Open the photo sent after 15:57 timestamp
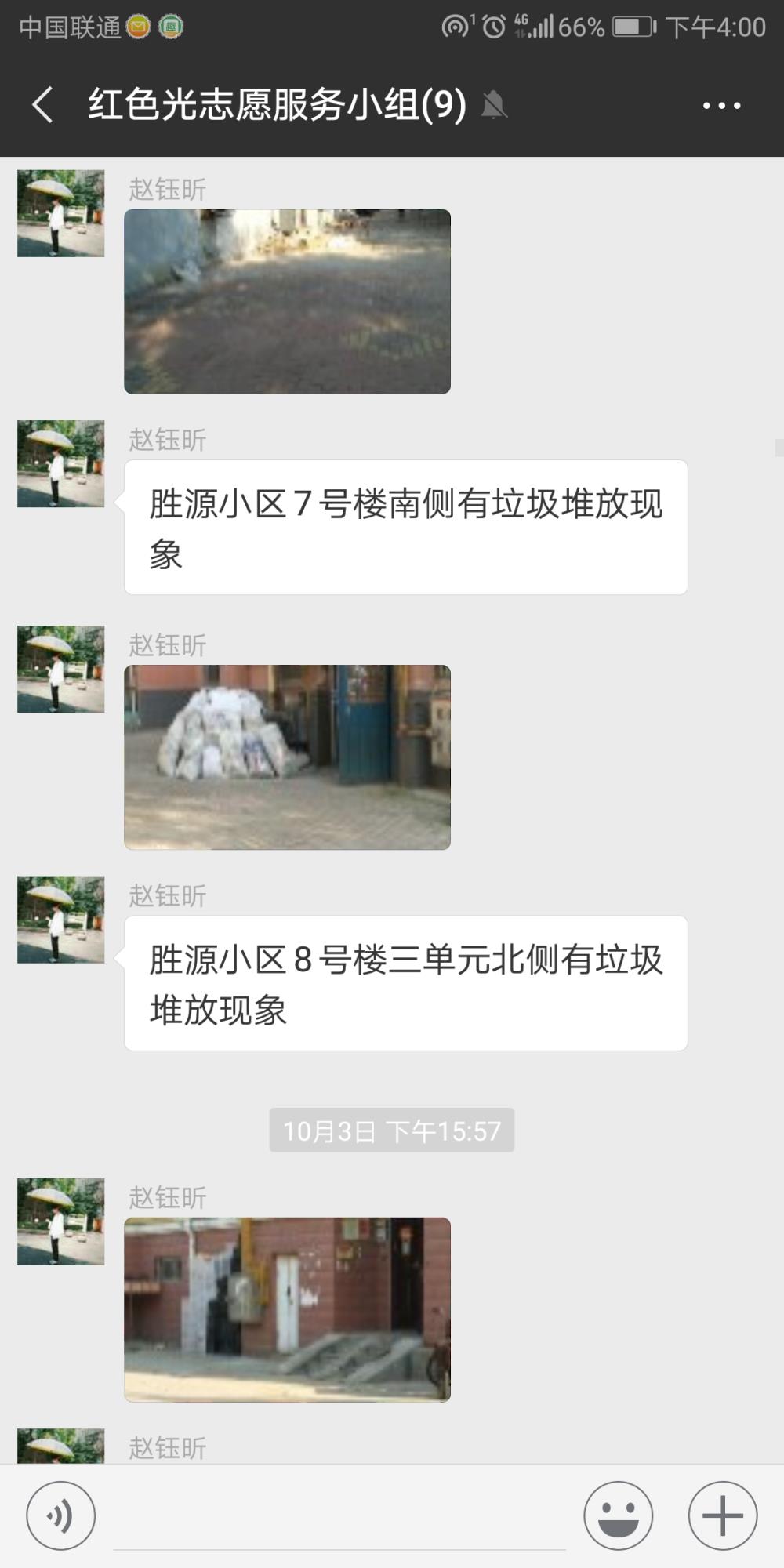 (x=287, y=1309)
